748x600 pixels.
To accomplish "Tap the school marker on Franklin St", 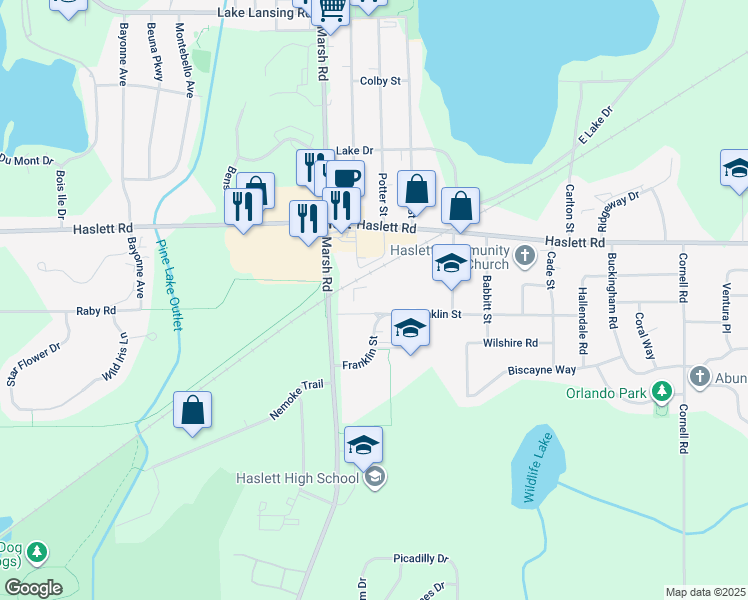I will tap(410, 329).
